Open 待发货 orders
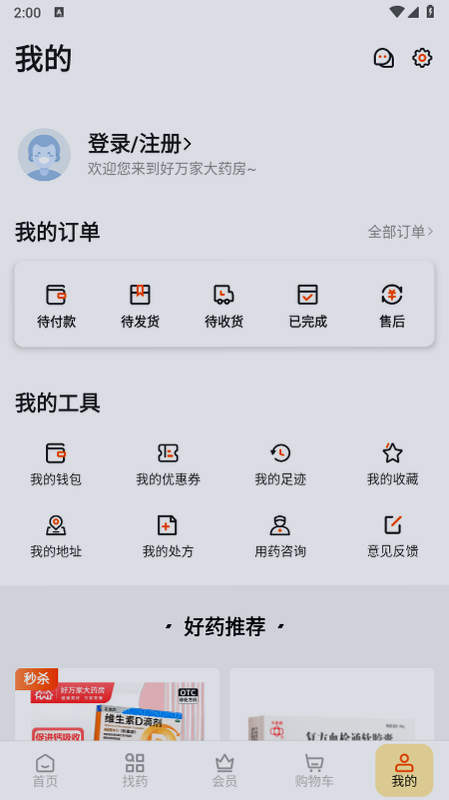Viewport: 449px width, 800px height. pyautogui.click(x=140, y=306)
